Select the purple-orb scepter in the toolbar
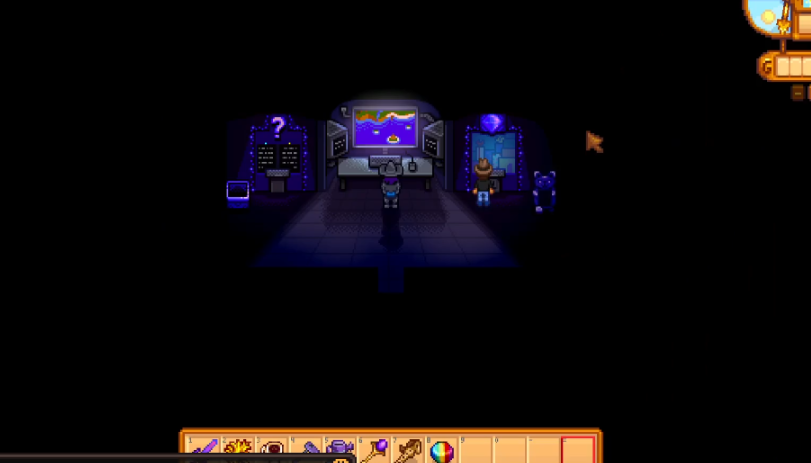Viewport: 811px width, 463px height. 373,451
